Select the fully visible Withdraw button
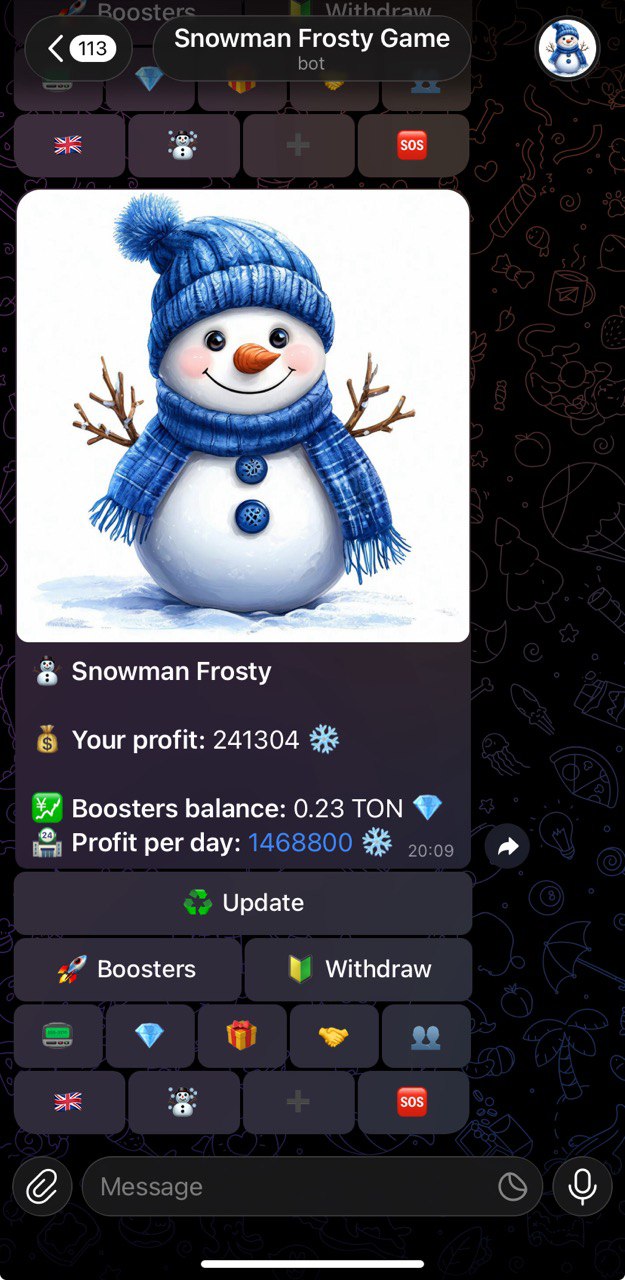 pos(358,969)
